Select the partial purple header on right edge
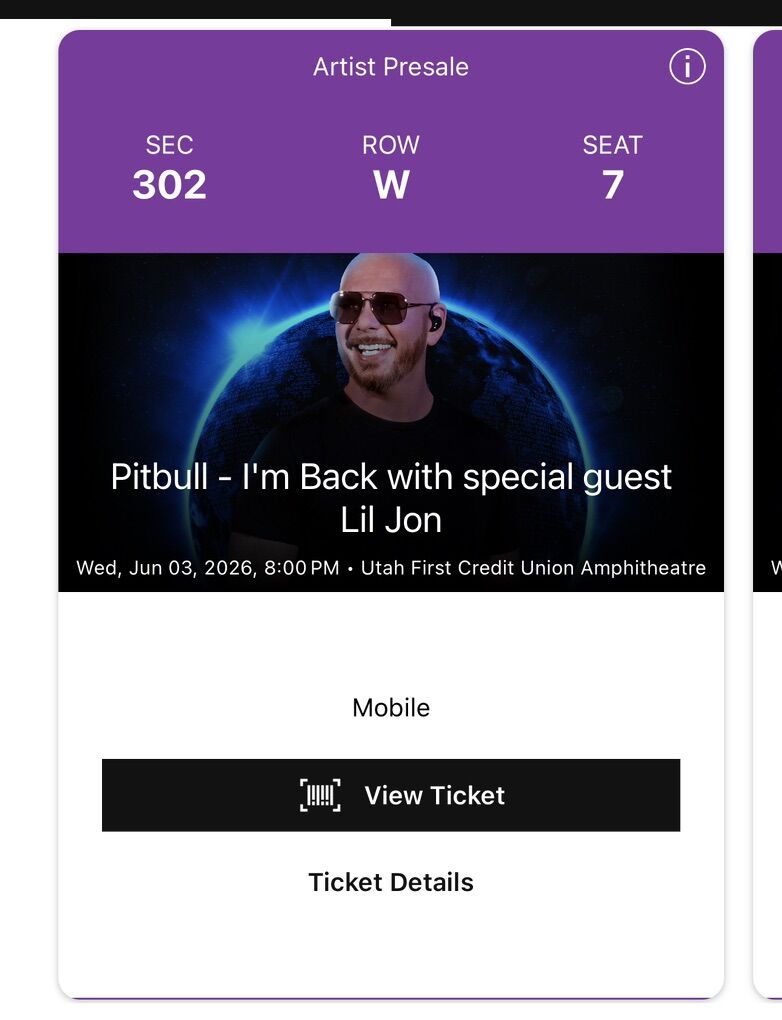 [x=770, y=140]
